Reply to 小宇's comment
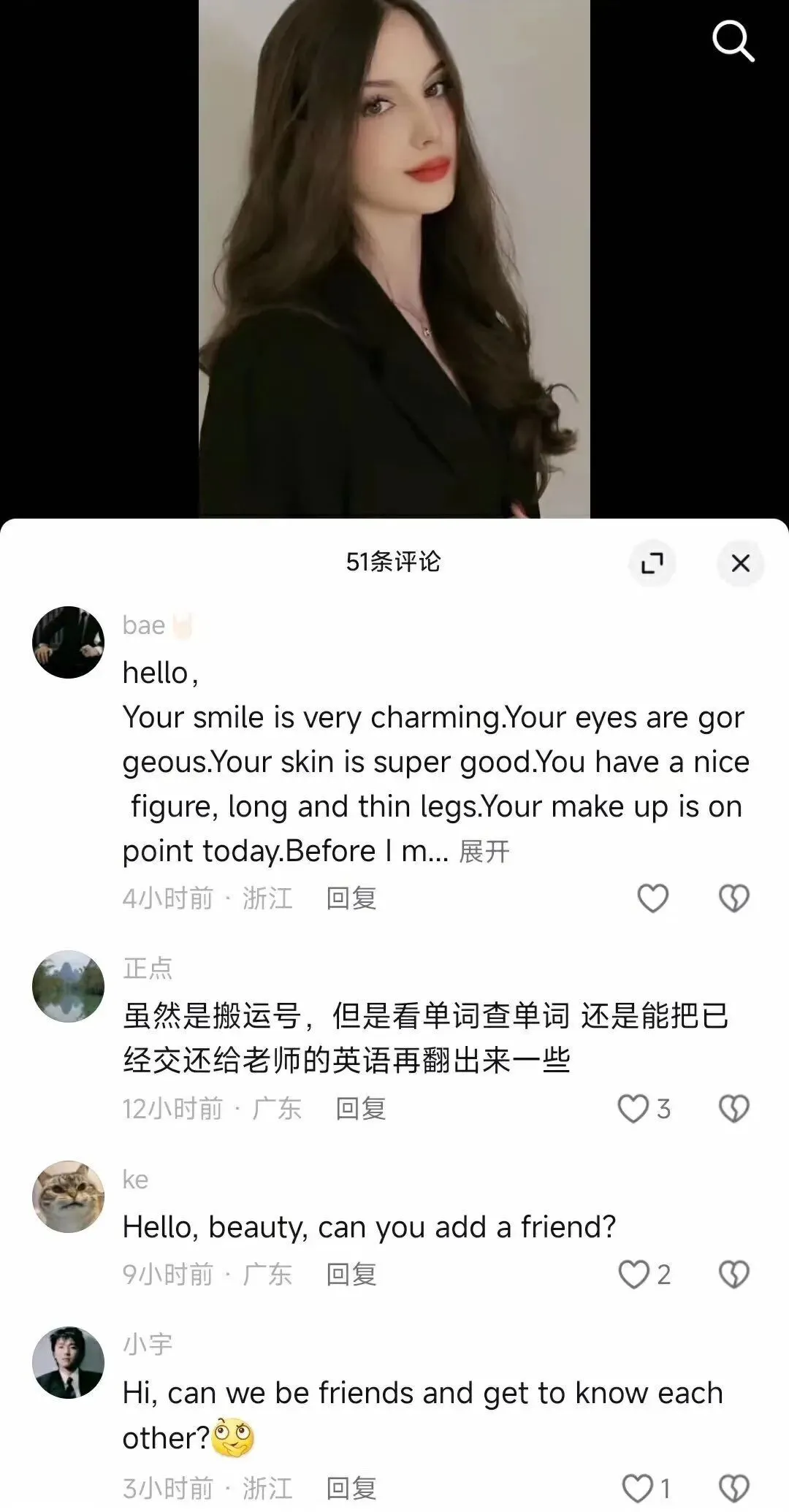This screenshot has height=1512, width=789. pos(351,1489)
